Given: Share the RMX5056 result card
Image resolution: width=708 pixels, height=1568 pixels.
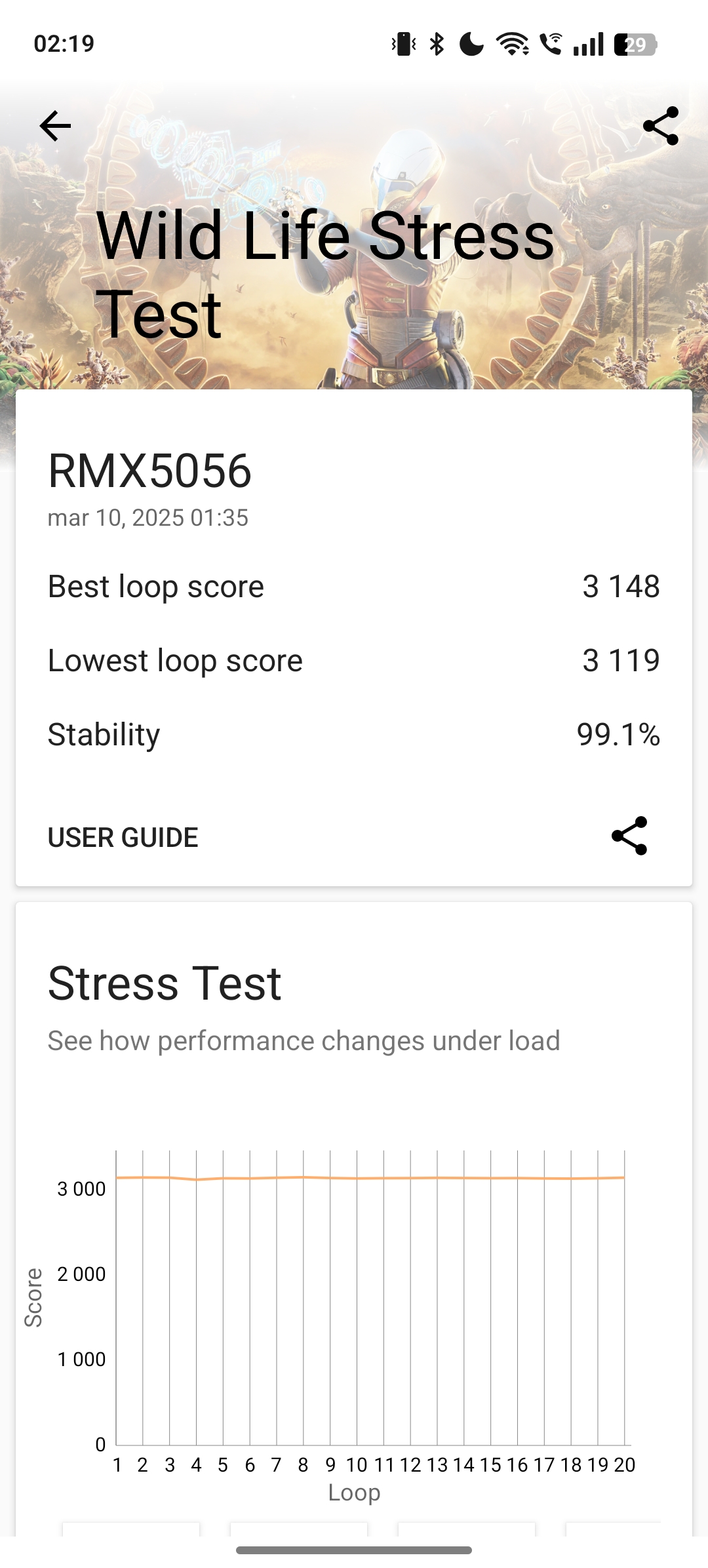Looking at the screenshot, I should point(629,836).
